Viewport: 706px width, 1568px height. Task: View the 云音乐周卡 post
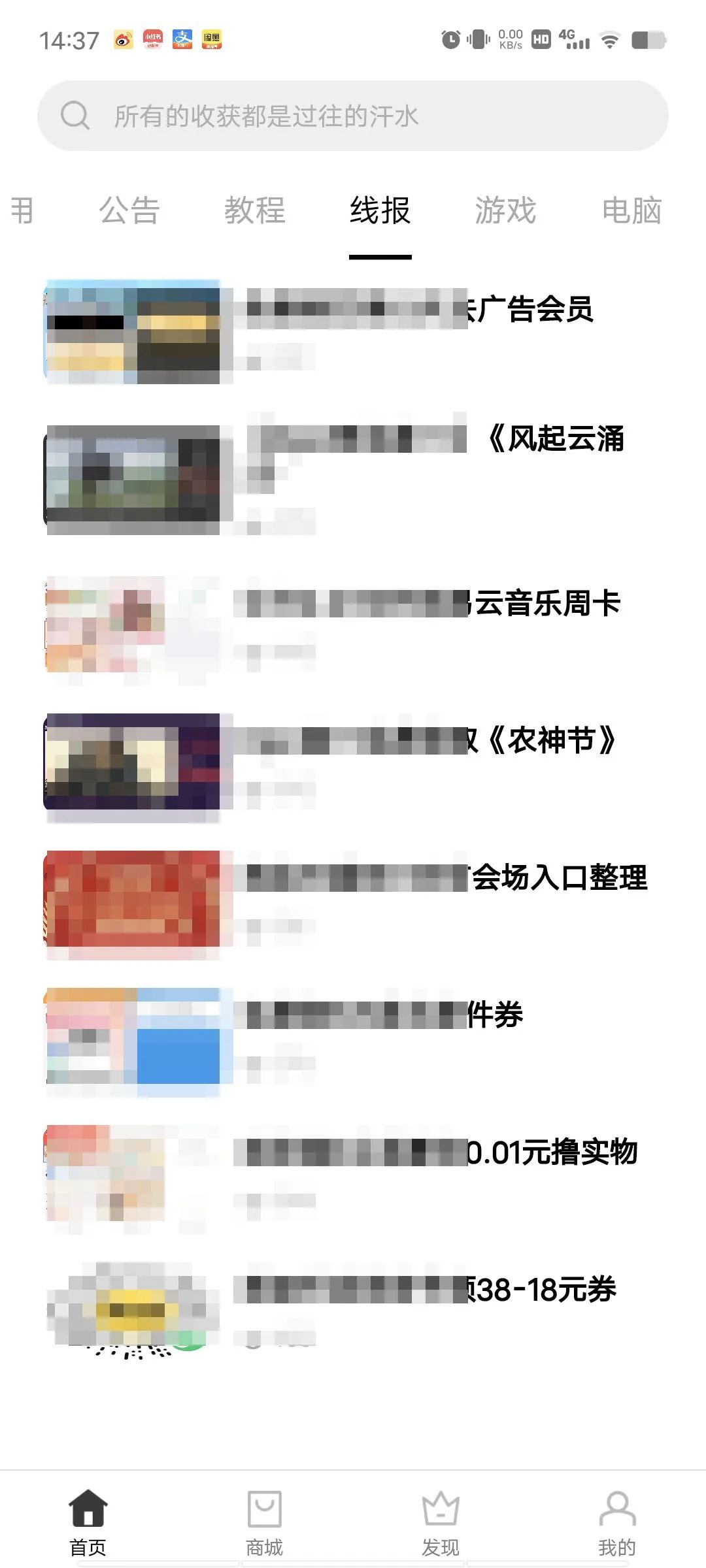[x=425, y=604]
